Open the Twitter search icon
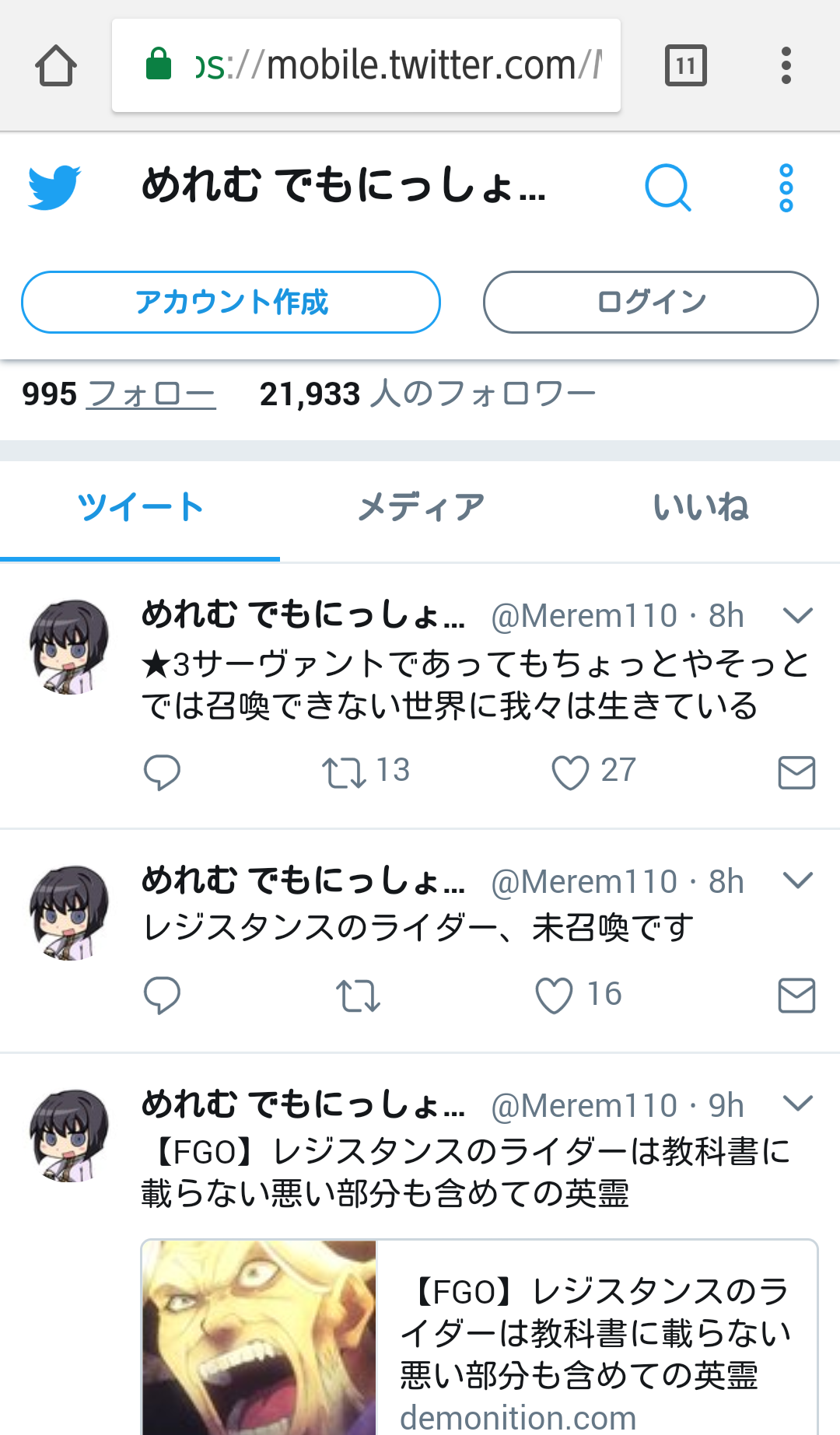The image size is (840, 1435). pyautogui.click(x=667, y=187)
